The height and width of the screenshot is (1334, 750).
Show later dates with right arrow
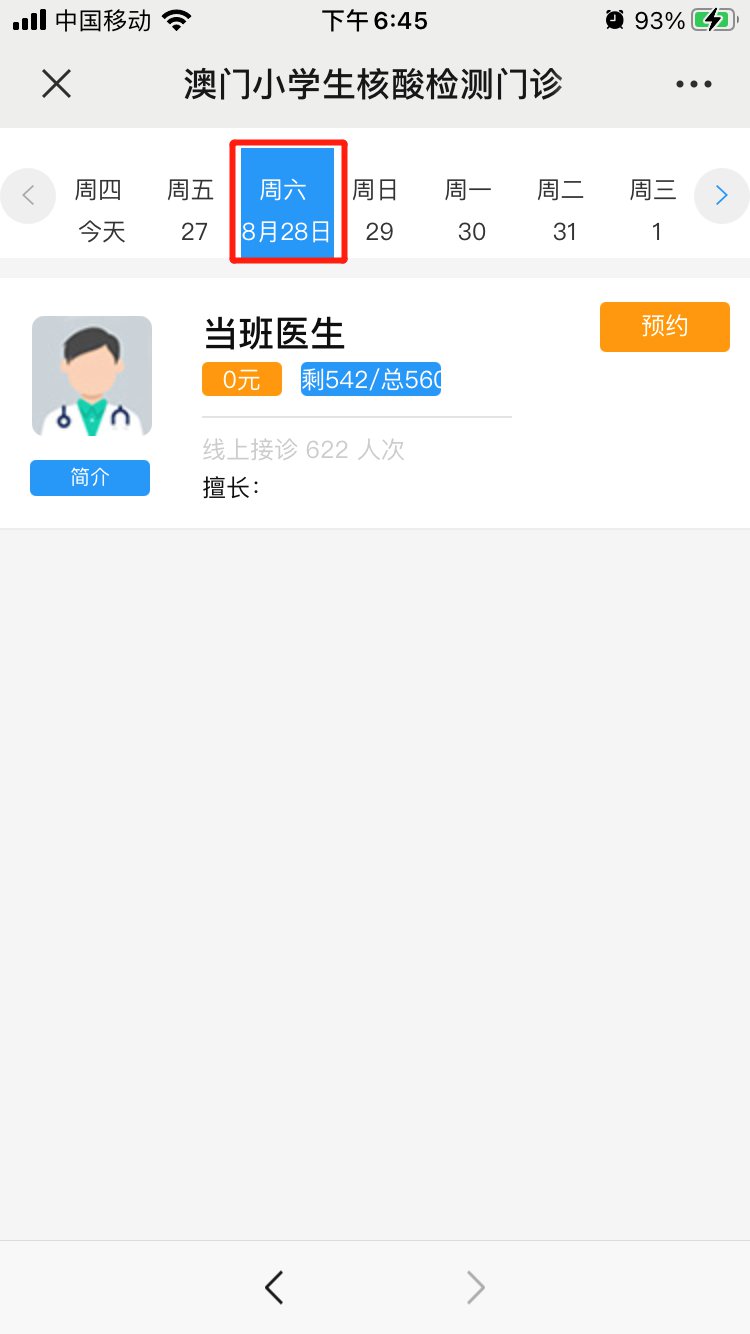(x=721, y=196)
